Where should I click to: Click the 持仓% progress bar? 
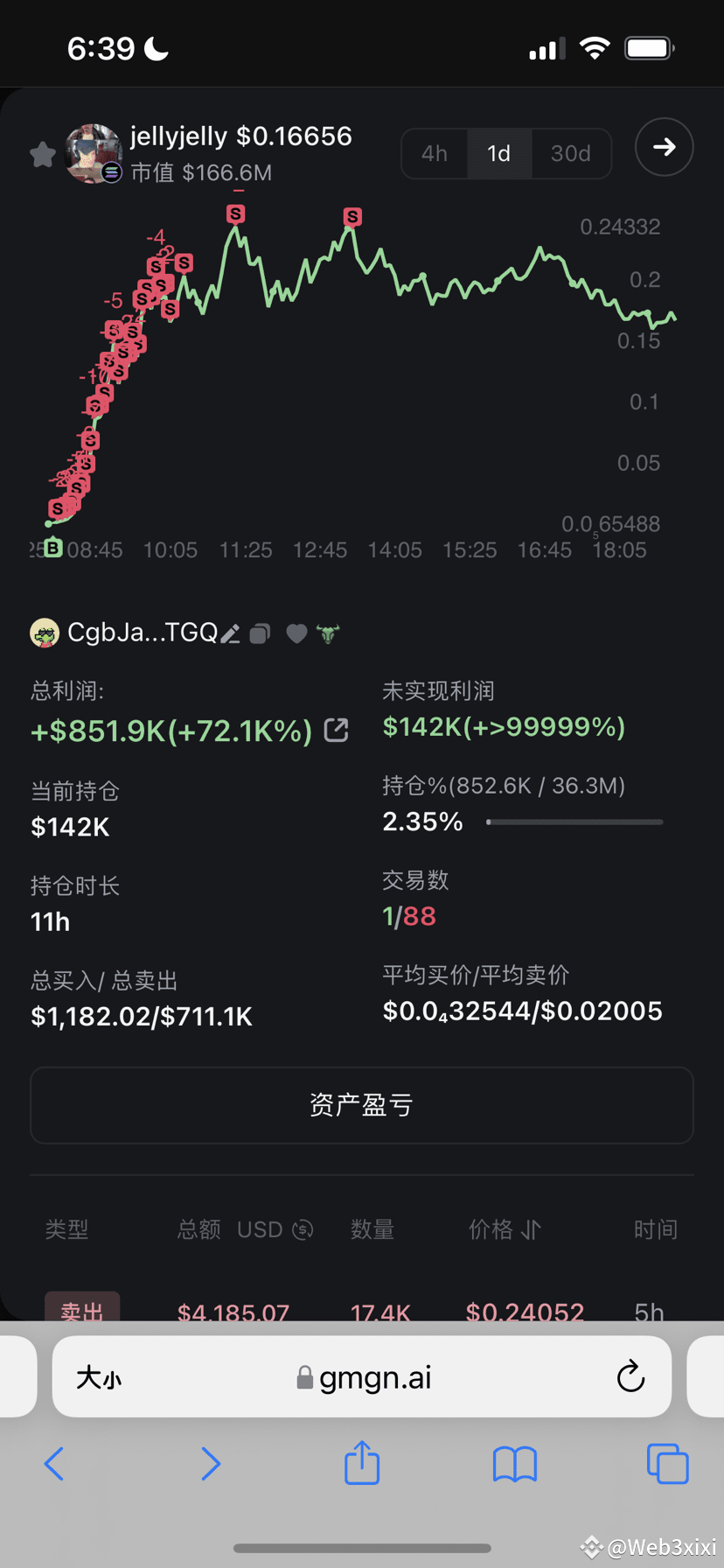point(574,822)
